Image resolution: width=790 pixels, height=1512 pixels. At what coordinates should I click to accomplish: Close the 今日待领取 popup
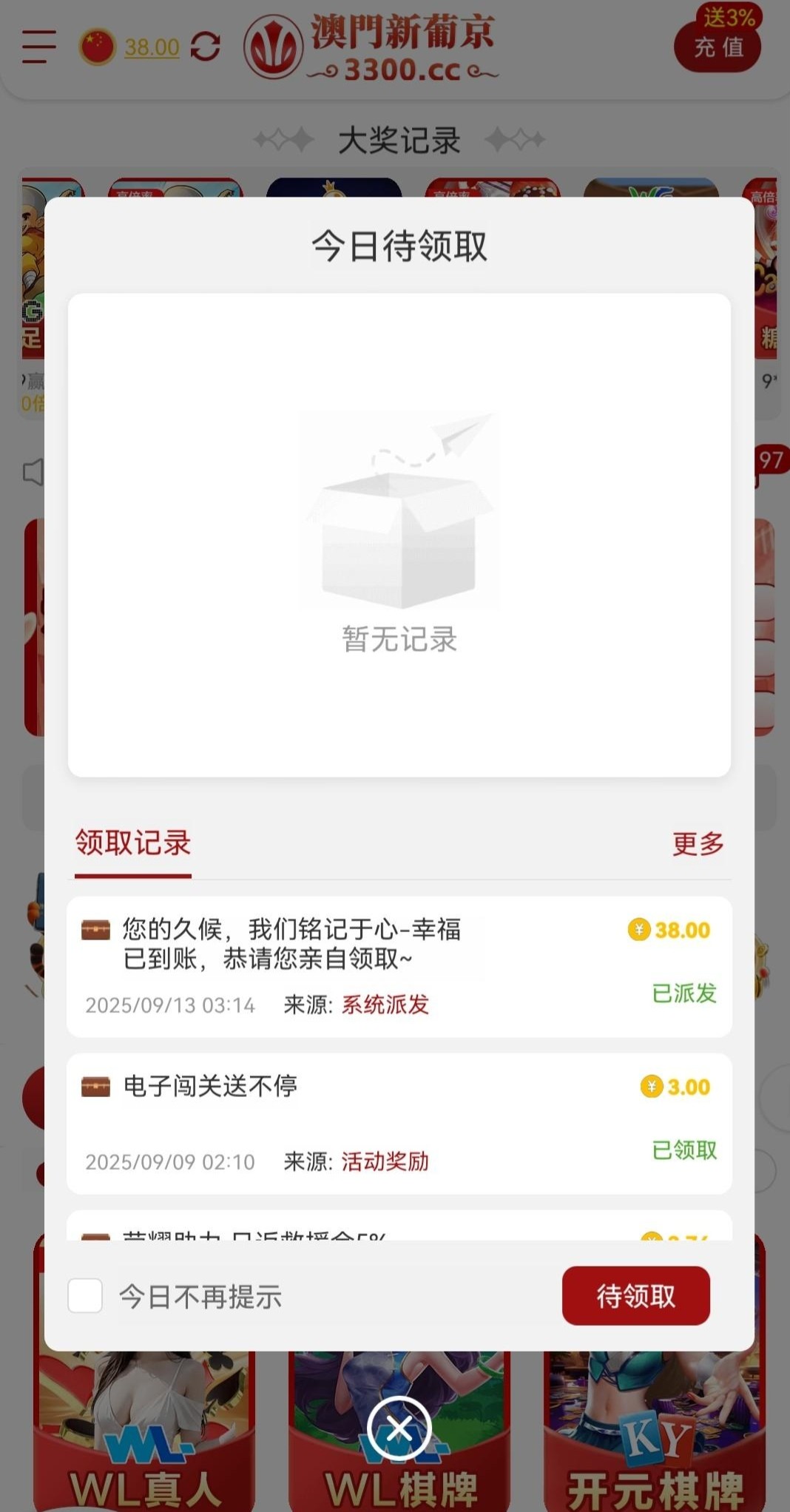click(x=399, y=1428)
